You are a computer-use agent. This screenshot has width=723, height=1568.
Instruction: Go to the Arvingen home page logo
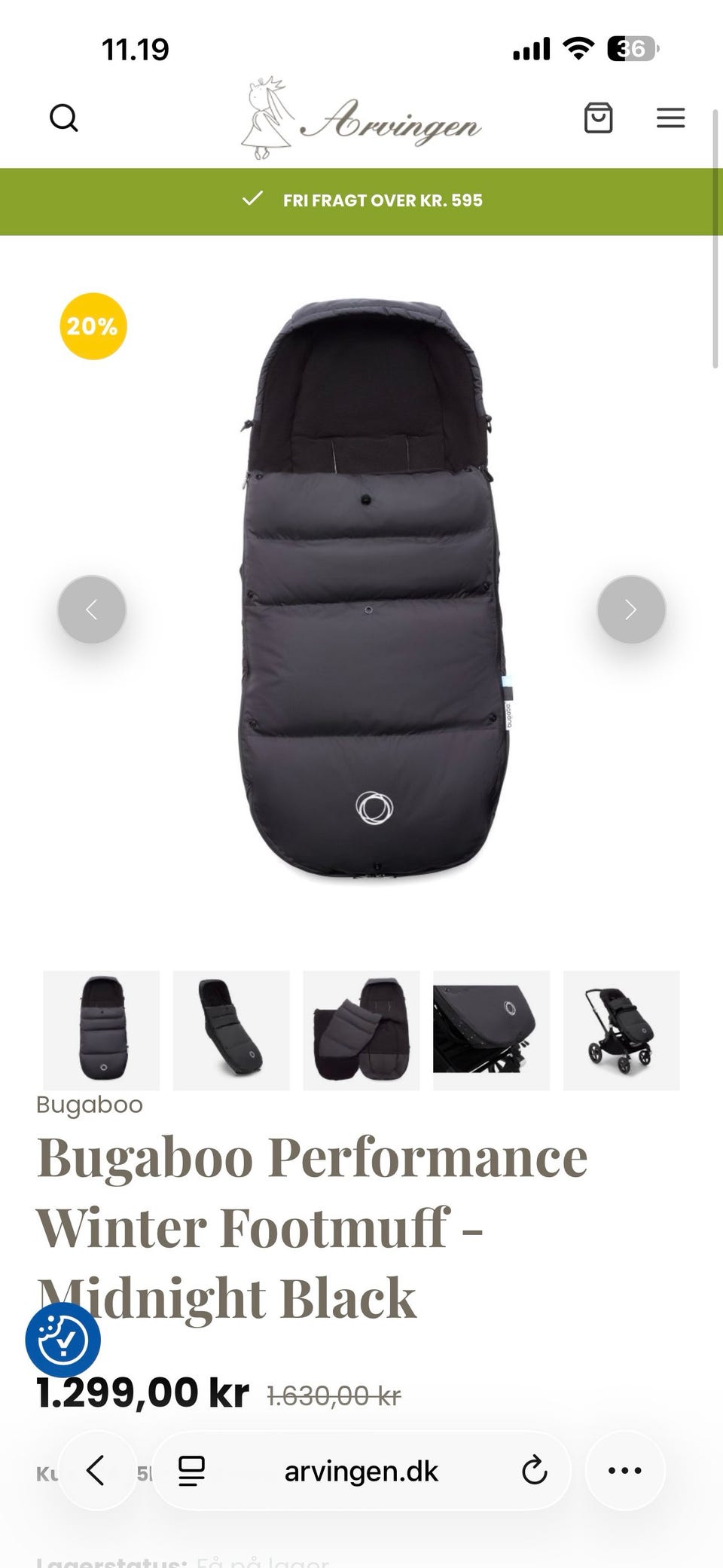coord(361,118)
